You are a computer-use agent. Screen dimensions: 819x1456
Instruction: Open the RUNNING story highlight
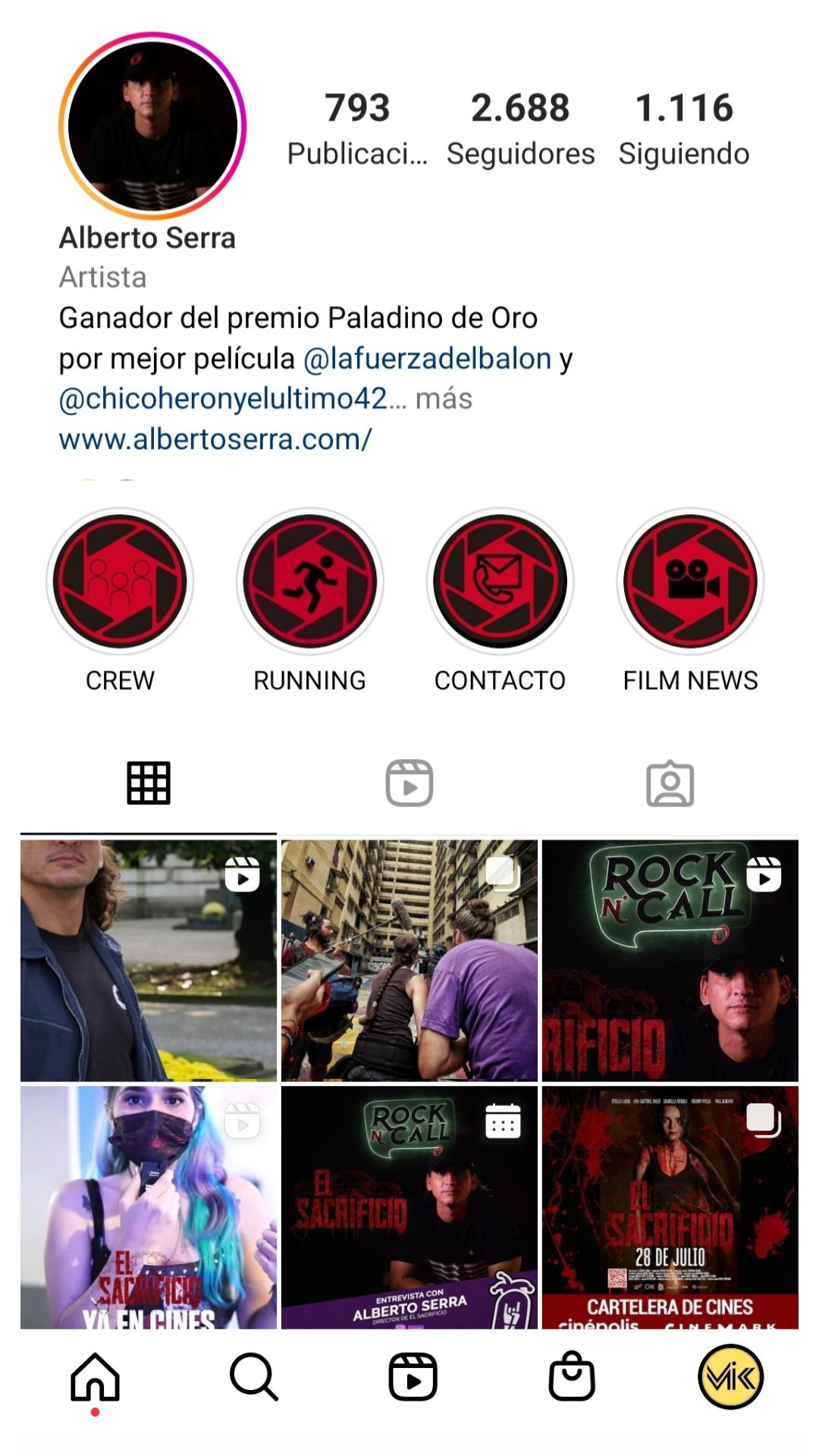309,582
